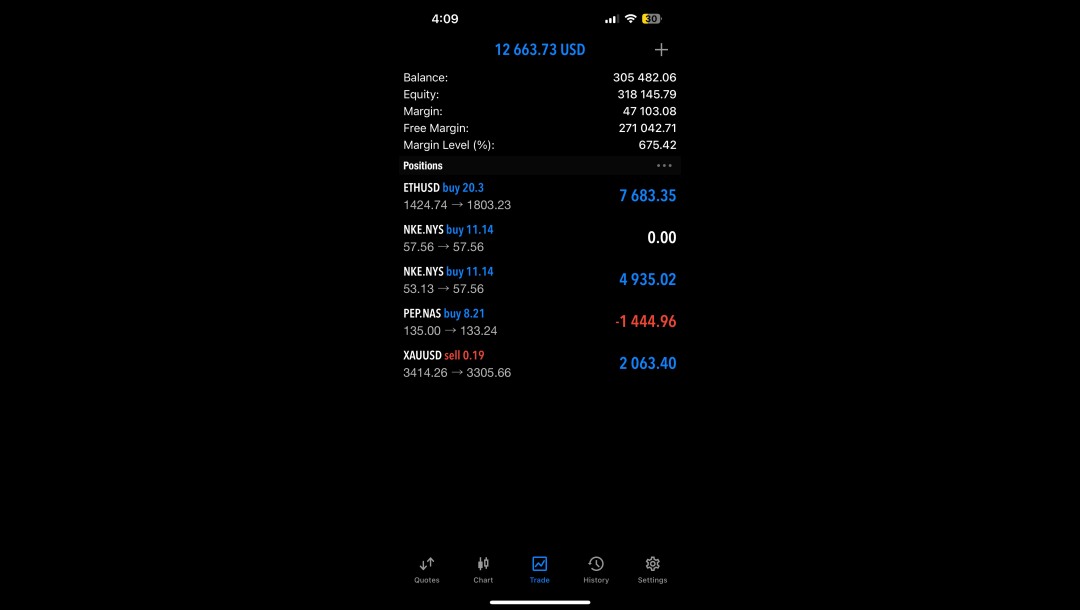Image resolution: width=1080 pixels, height=610 pixels.
Task: Open the XAUUSD sell 0.19 position
Action: [x=539, y=364]
